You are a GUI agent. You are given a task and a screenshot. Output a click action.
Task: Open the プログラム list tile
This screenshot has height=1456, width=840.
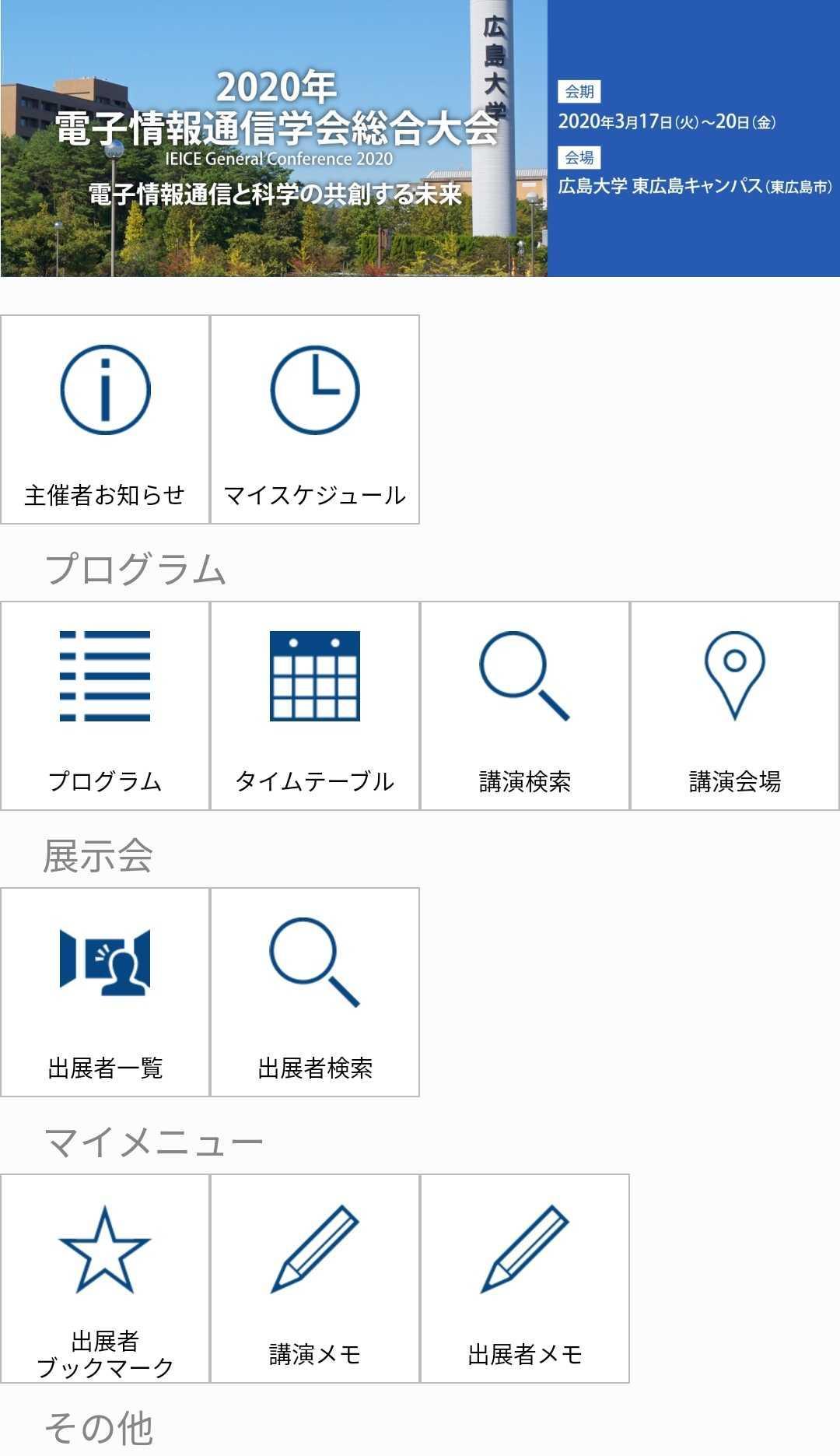(105, 706)
